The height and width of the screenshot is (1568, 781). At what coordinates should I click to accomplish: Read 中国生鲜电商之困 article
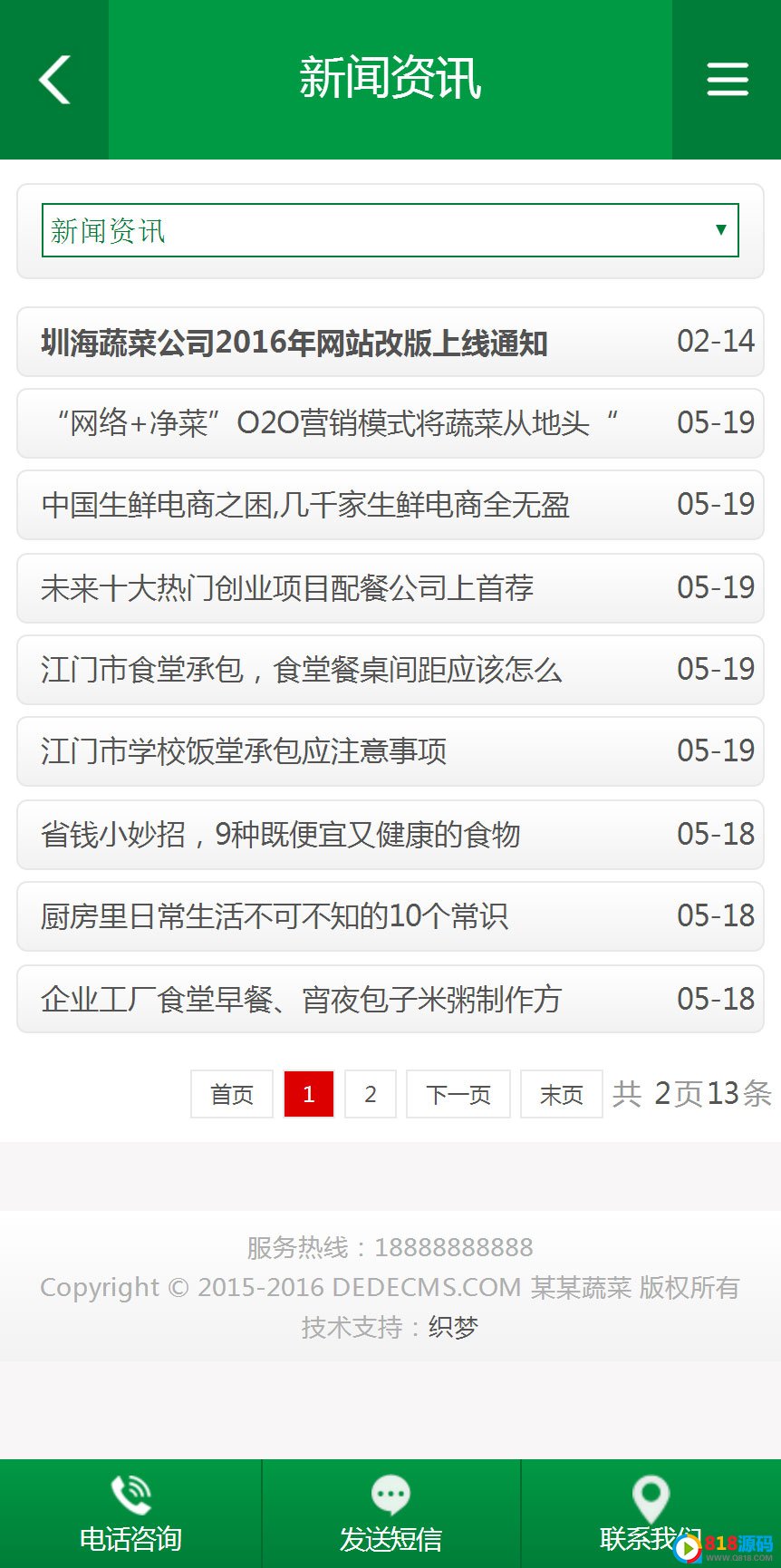tap(305, 505)
